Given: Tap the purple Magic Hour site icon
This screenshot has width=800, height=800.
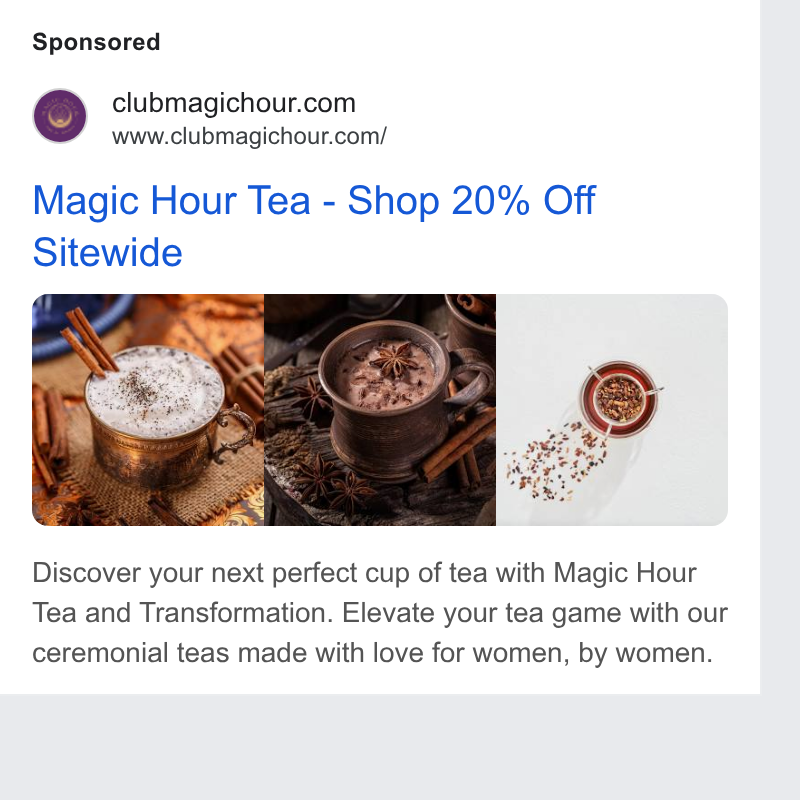Looking at the screenshot, I should 60,116.
